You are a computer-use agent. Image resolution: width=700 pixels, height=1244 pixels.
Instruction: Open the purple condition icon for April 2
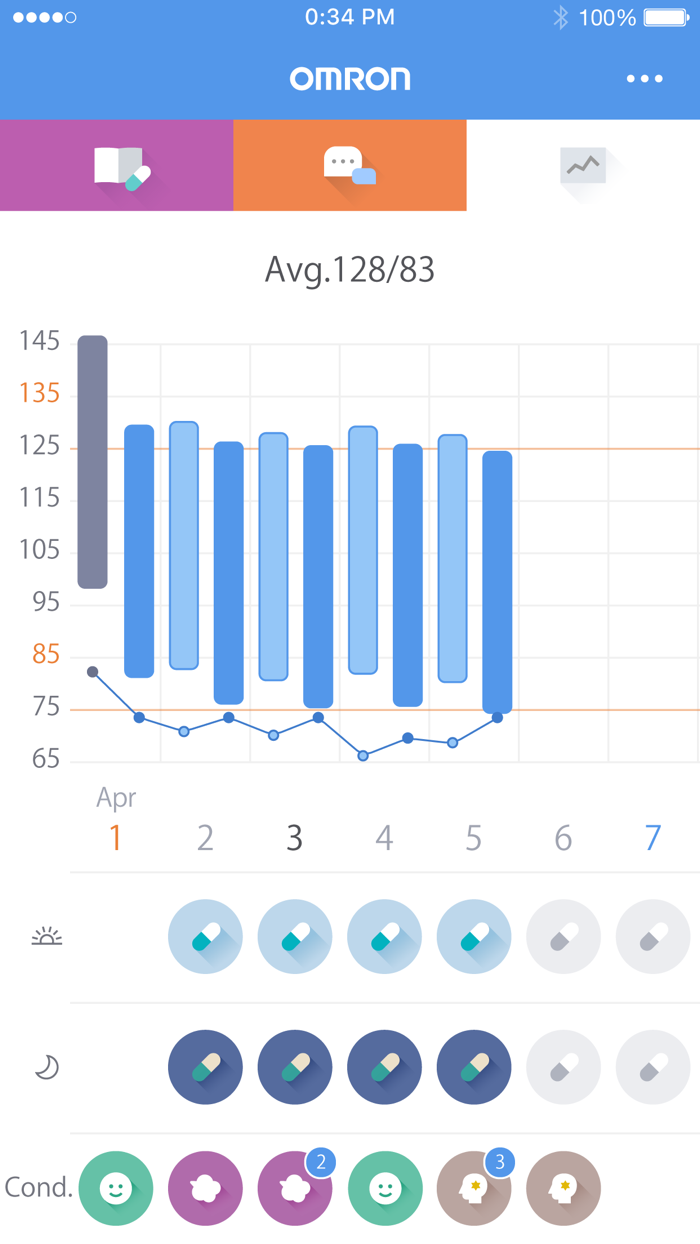coord(205,1188)
